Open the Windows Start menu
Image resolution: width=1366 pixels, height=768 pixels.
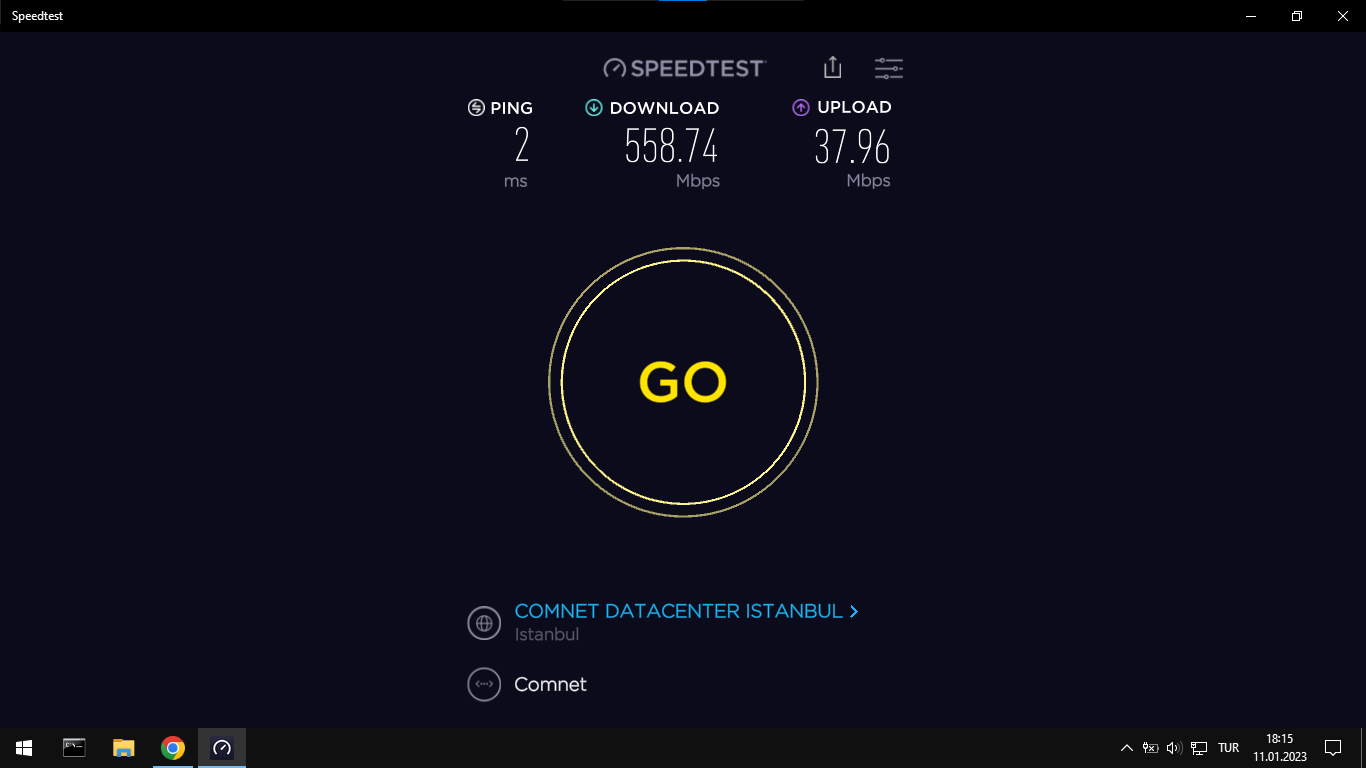[24, 748]
